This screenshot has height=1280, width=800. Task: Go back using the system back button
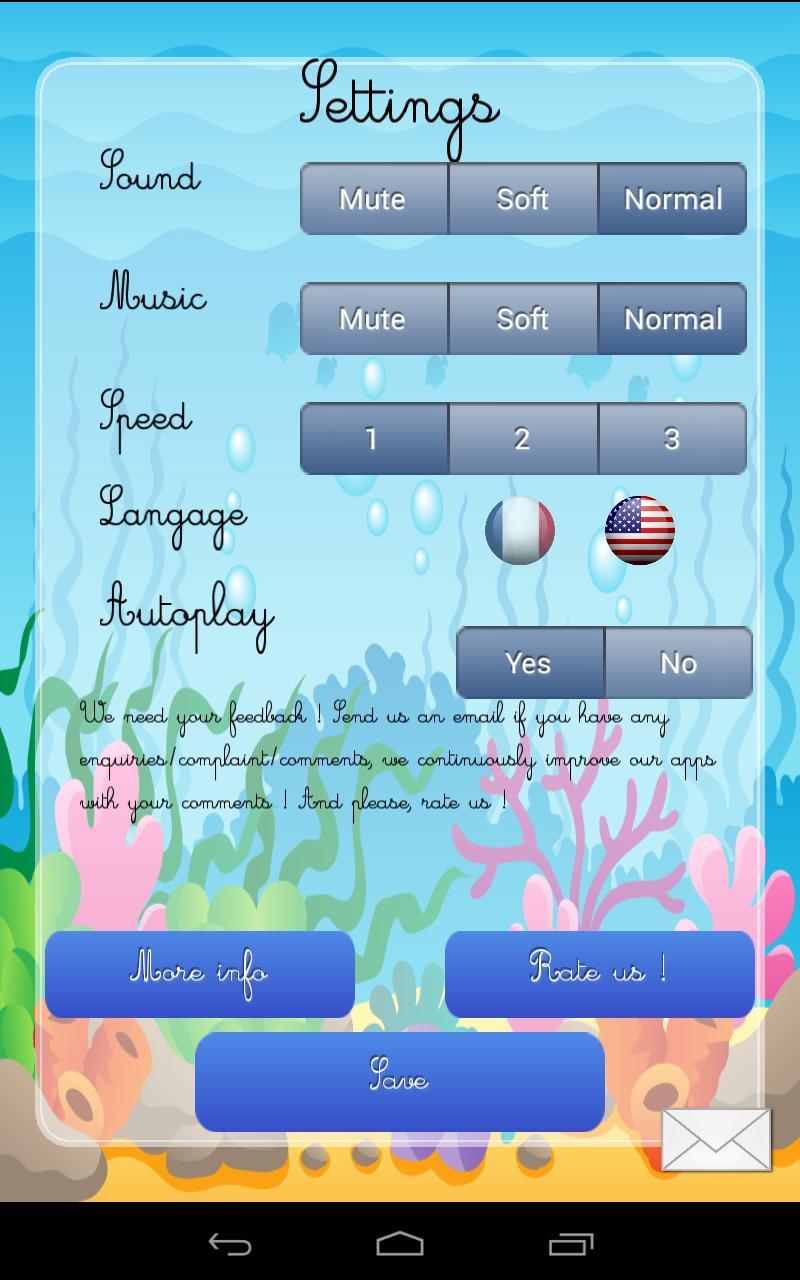coord(229,1244)
